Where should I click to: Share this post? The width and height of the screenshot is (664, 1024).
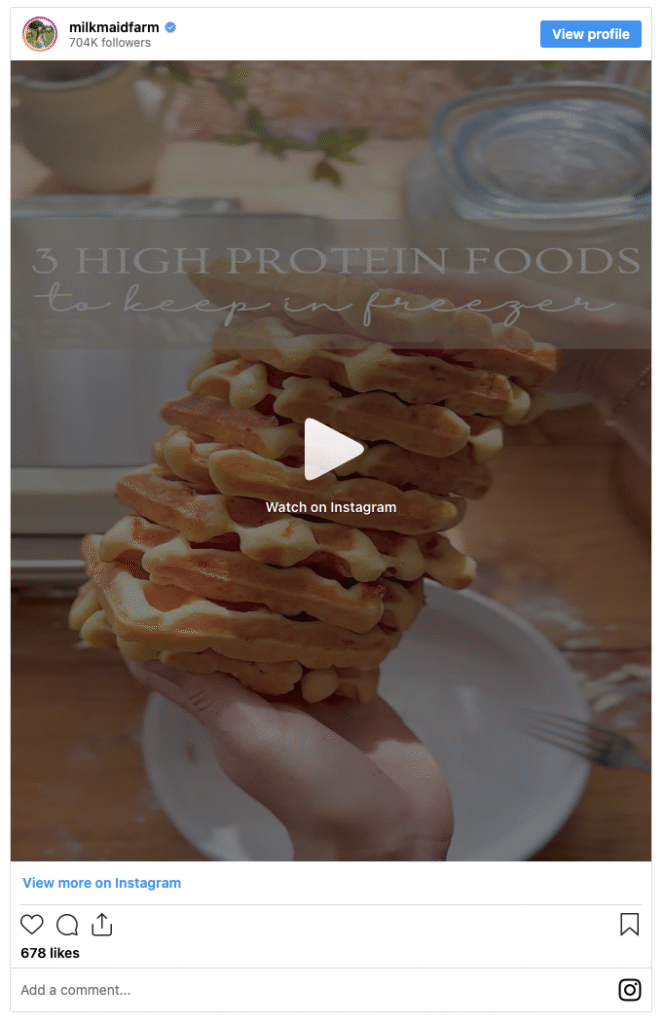pos(101,924)
